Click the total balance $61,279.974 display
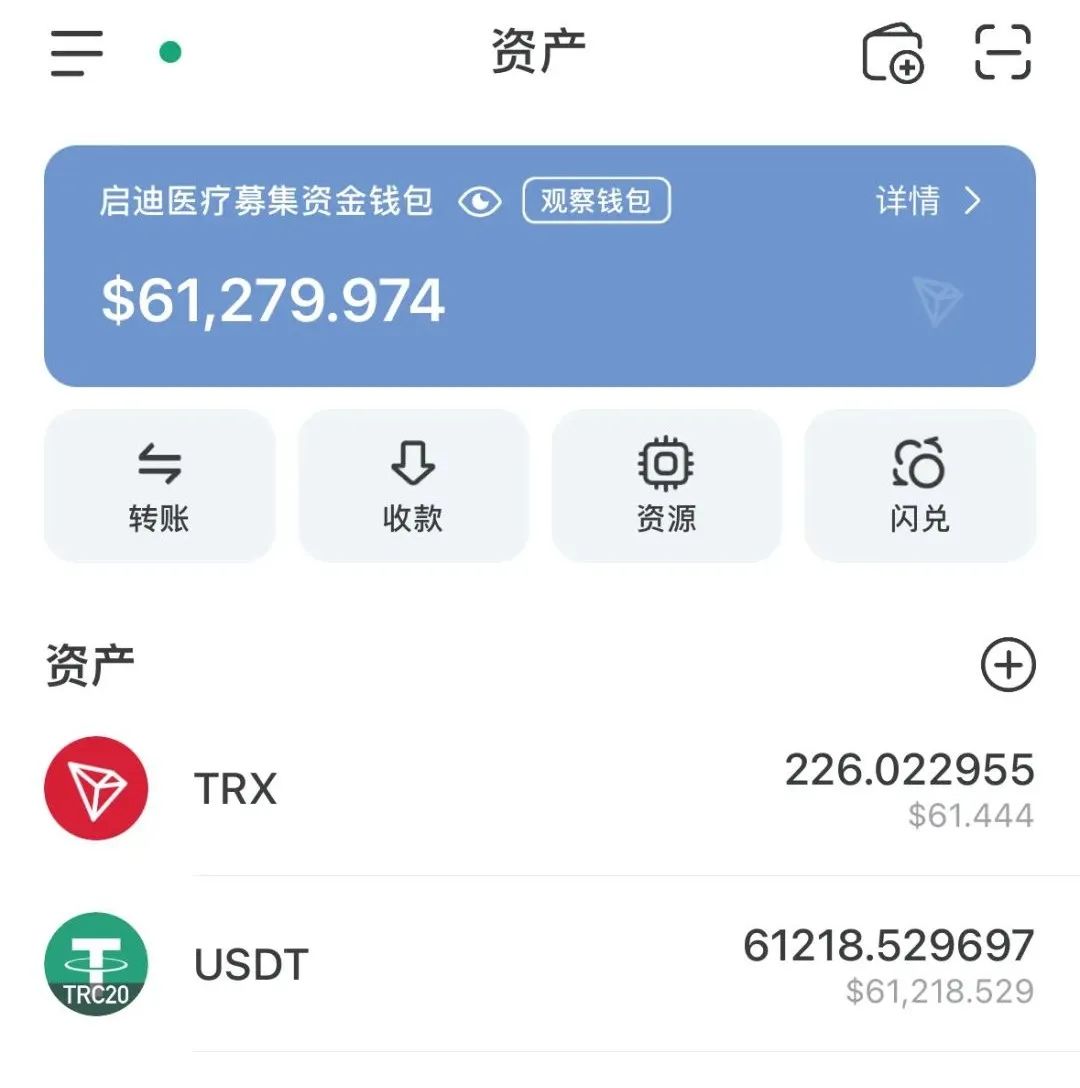 coord(271,300)
